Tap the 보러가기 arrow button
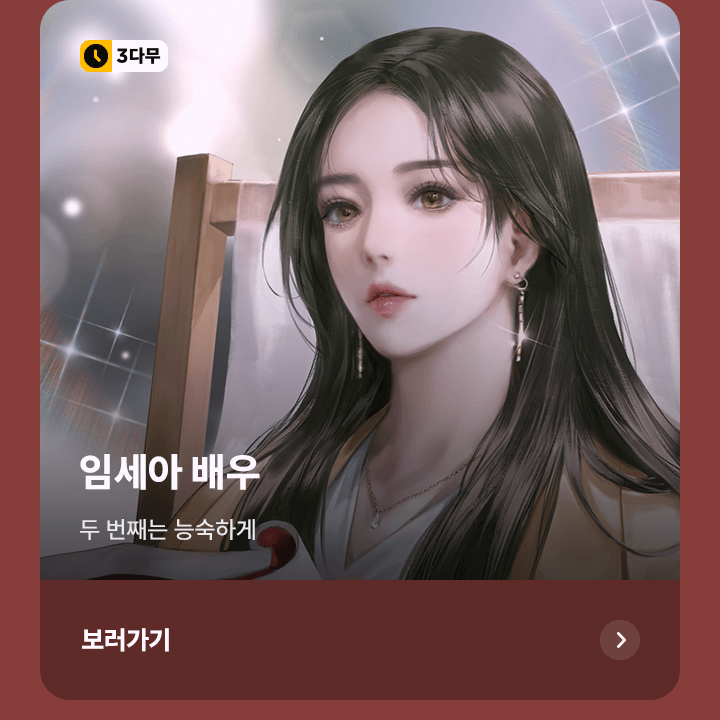The height and width of the screenshot is (720, 720). pos(620,640)
